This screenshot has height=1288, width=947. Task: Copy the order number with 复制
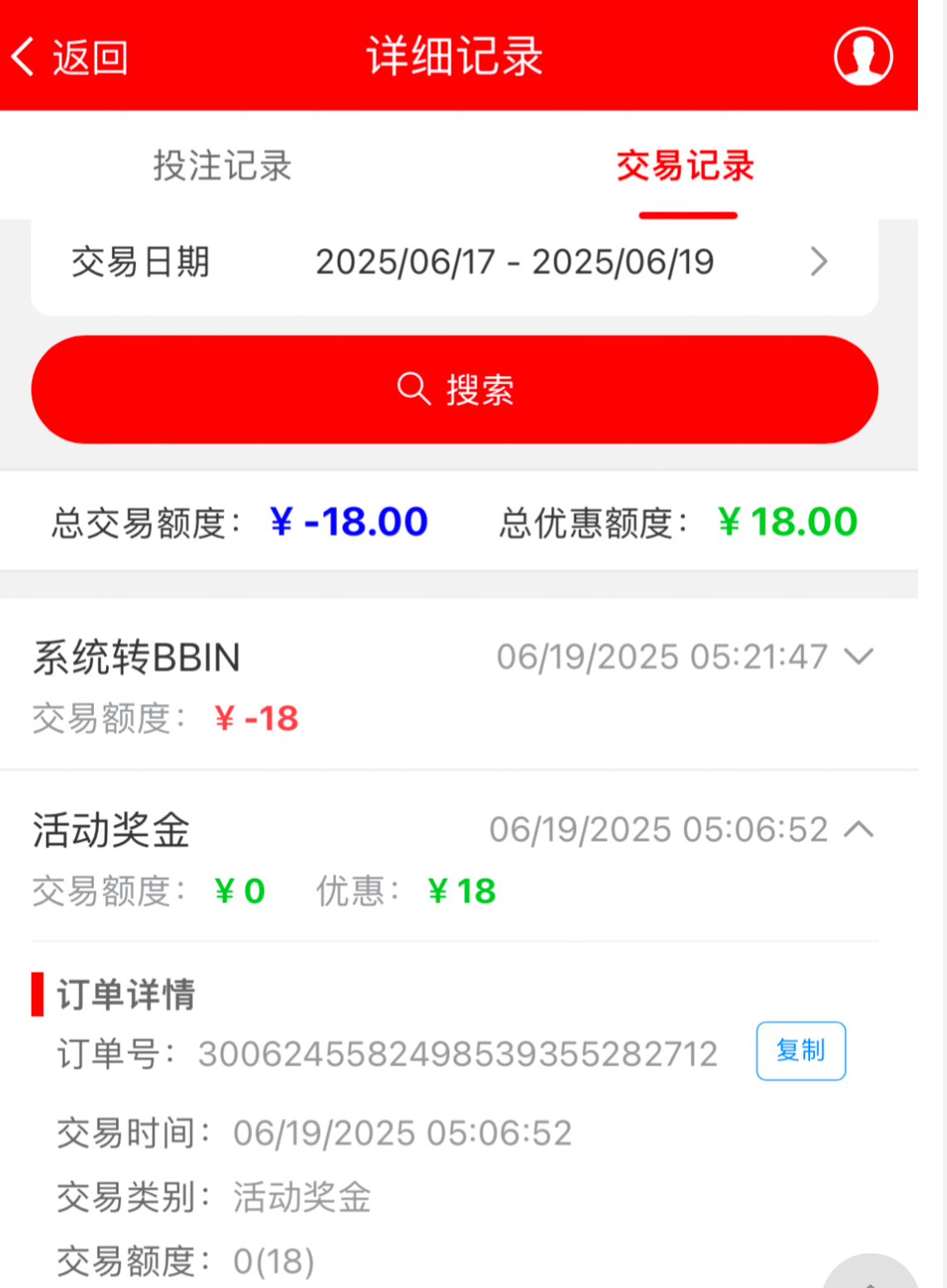[800, 1051]
